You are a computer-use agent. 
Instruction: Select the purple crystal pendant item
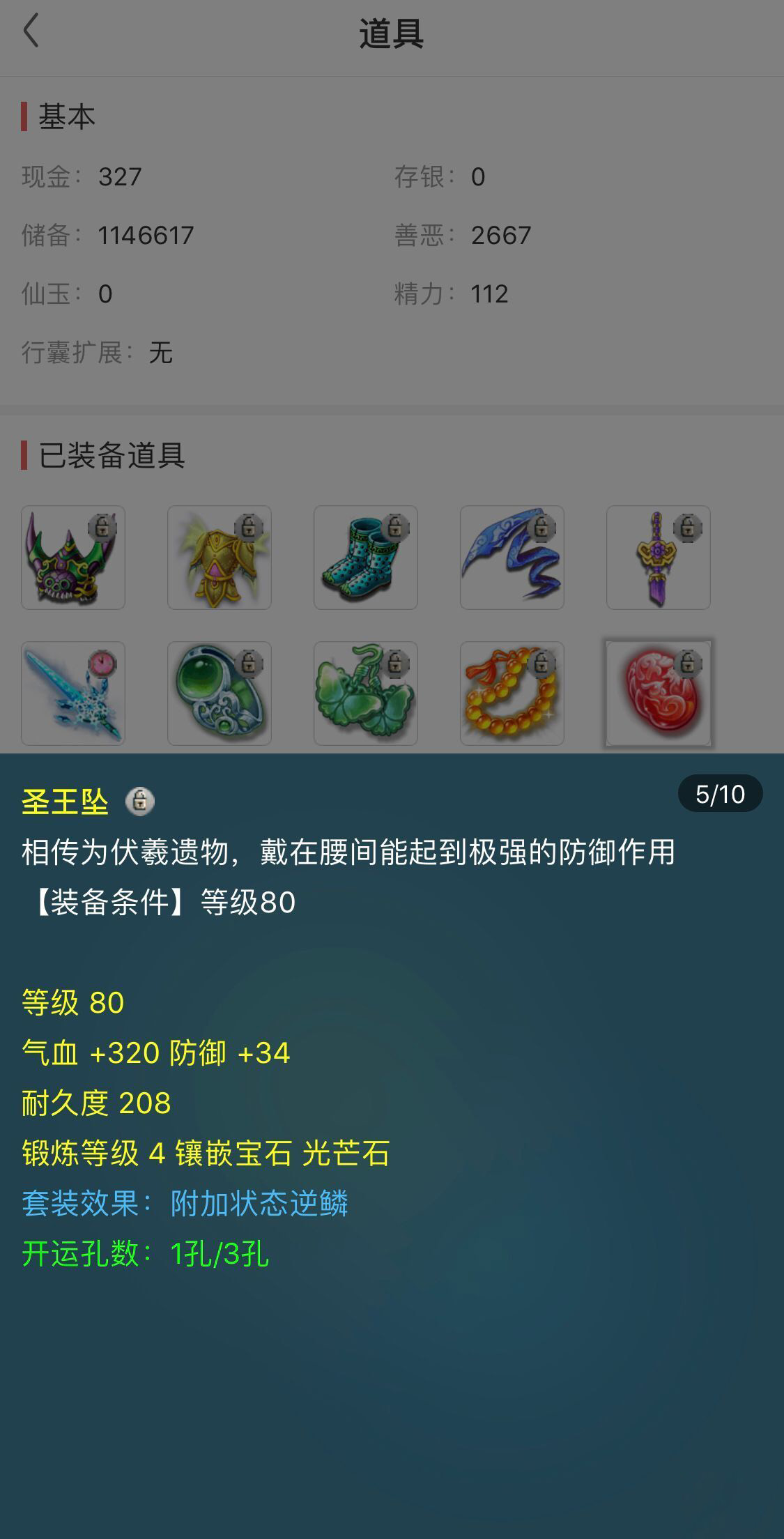(x=659, y=558)
